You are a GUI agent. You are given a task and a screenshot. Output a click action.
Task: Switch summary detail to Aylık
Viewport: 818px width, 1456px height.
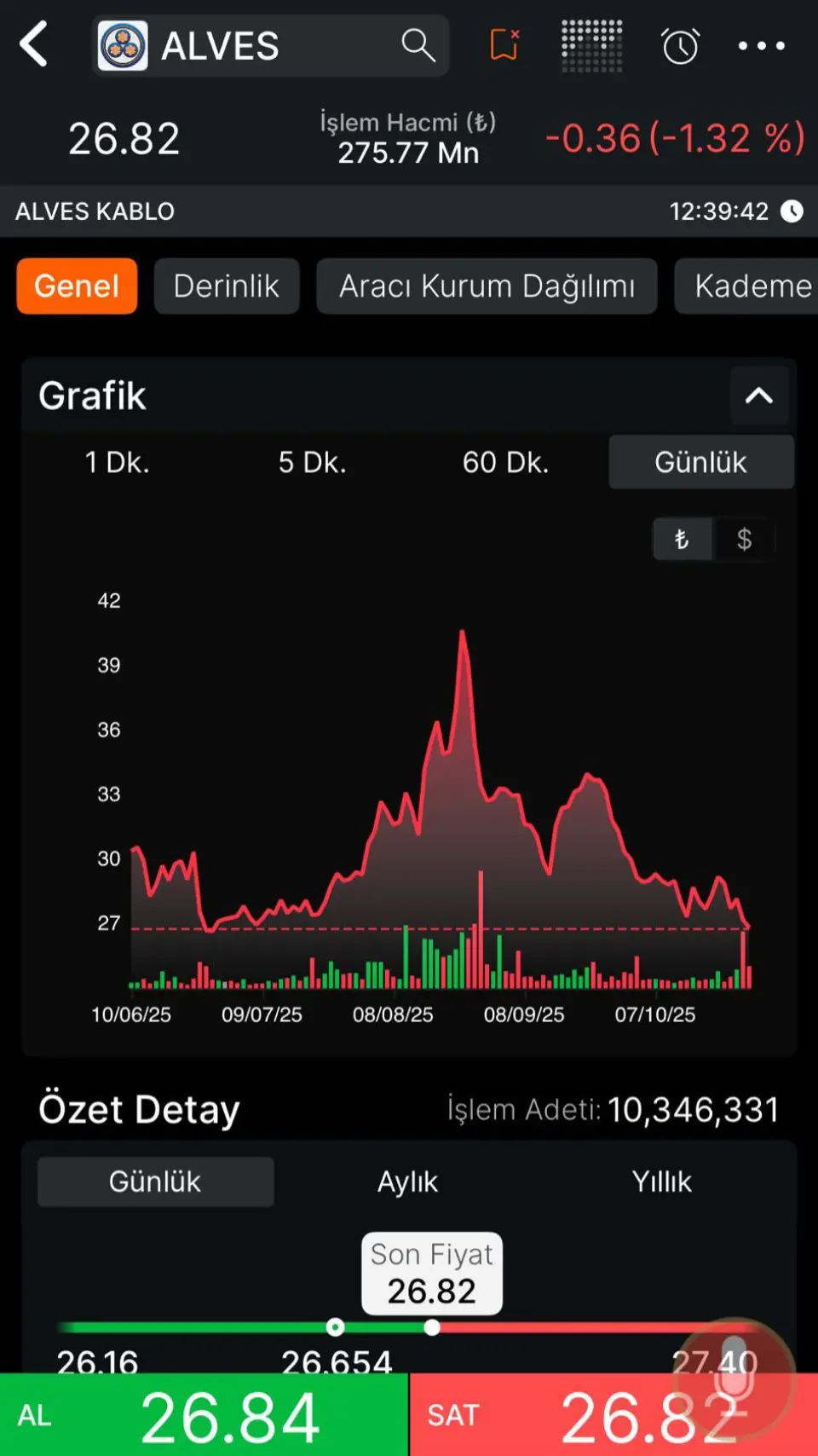[x=407, y=1182]
